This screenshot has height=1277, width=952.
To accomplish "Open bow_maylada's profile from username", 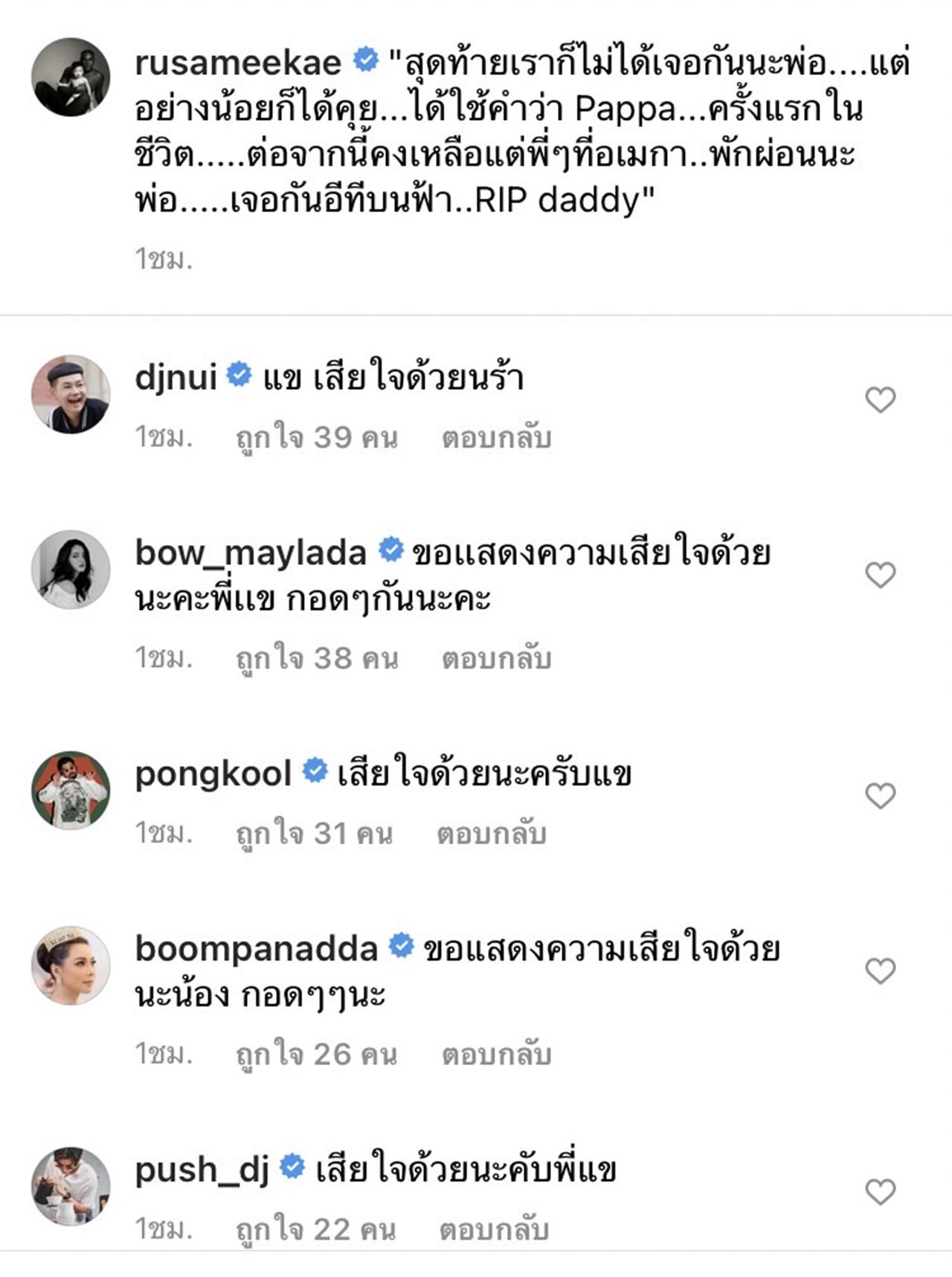I will [250, 553].
